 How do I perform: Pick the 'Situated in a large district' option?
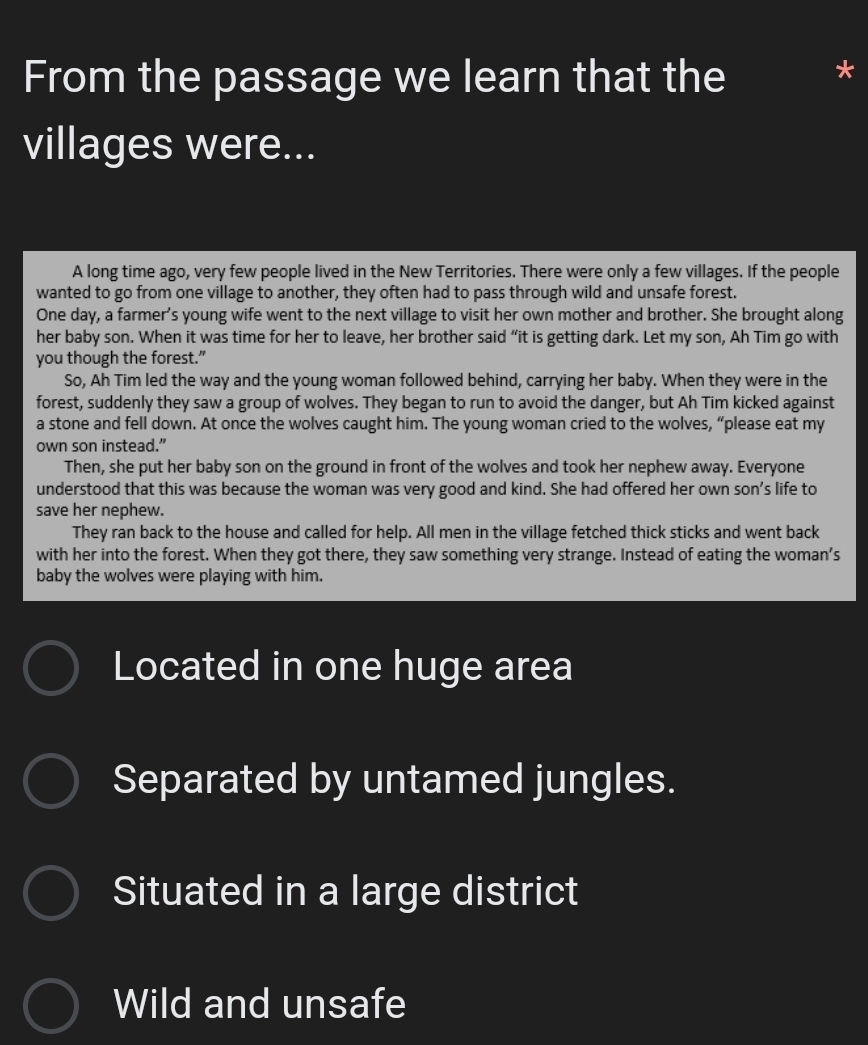[51, 893]
